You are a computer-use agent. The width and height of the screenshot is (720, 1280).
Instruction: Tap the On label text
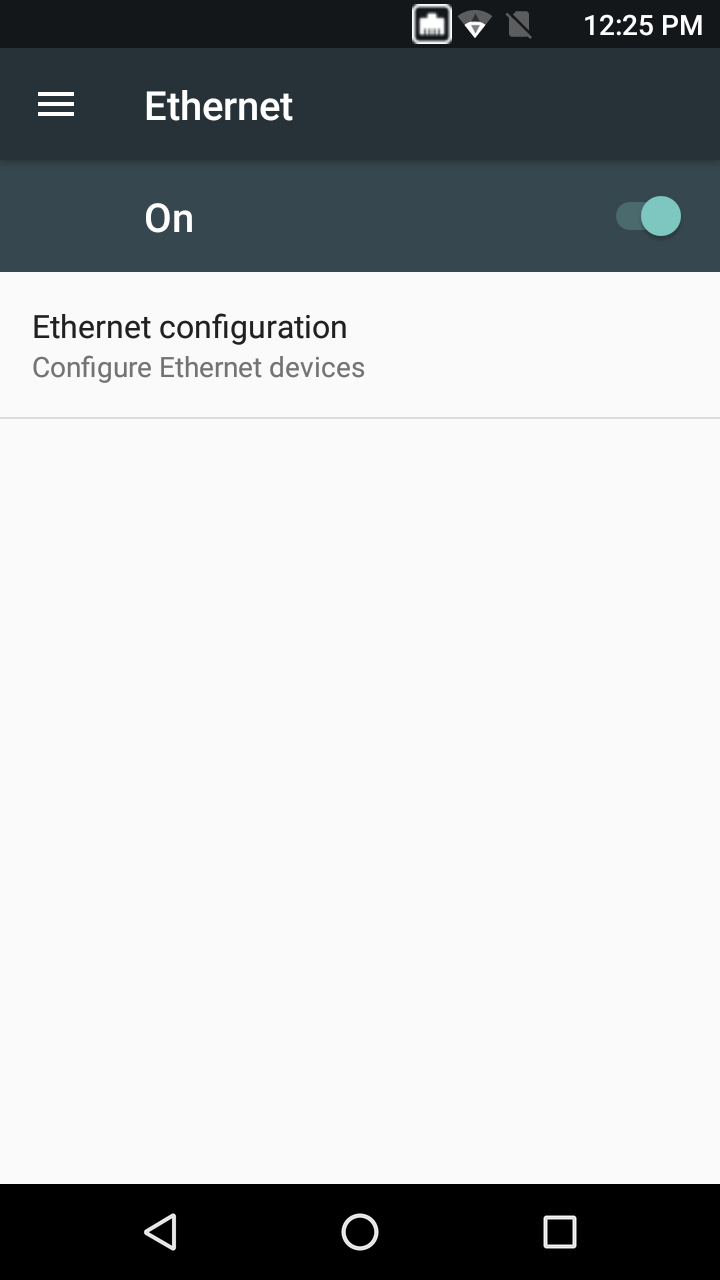tap(168, 217)
